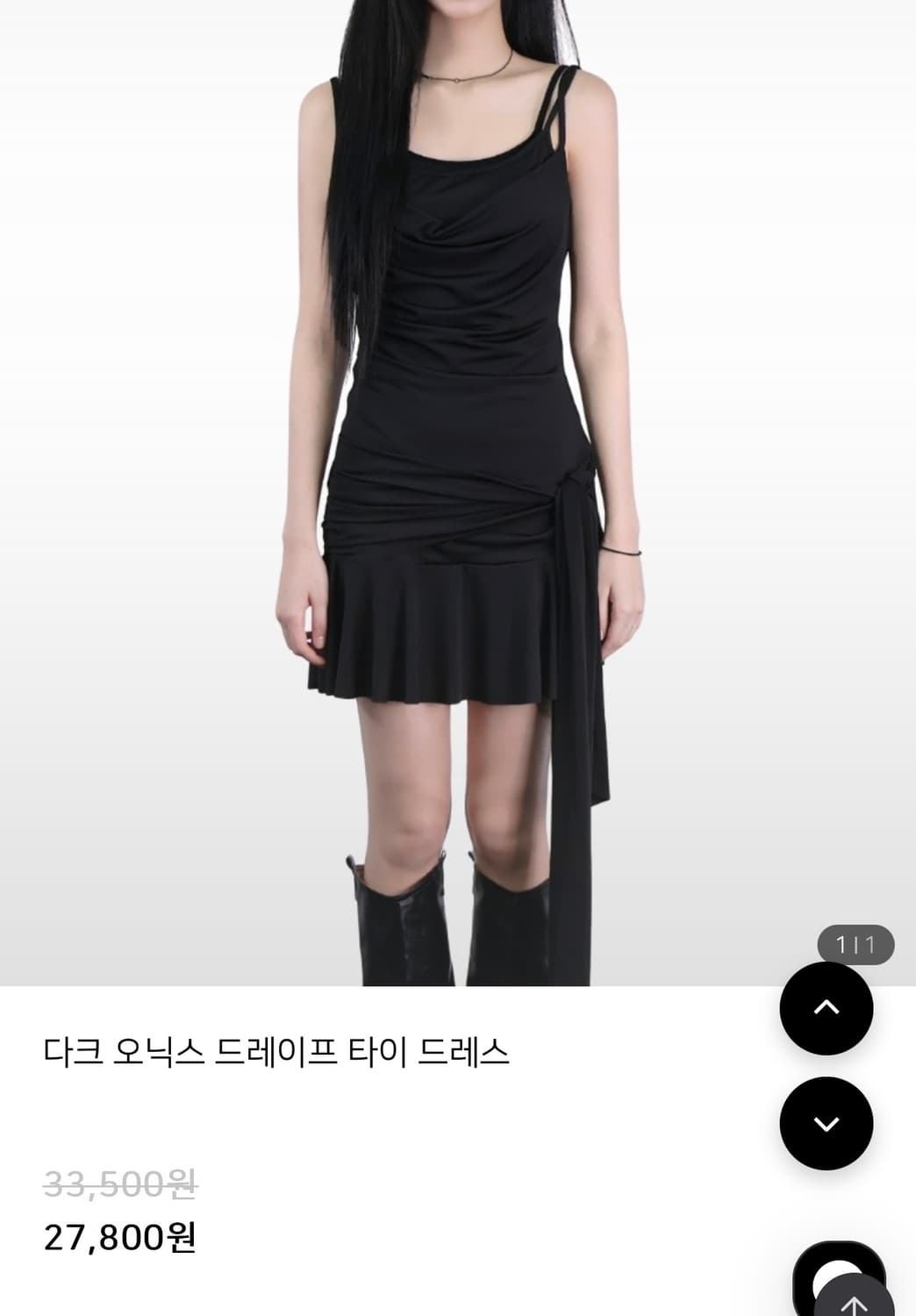Tap the discounted price '27,800원'

coord(121,1240)
